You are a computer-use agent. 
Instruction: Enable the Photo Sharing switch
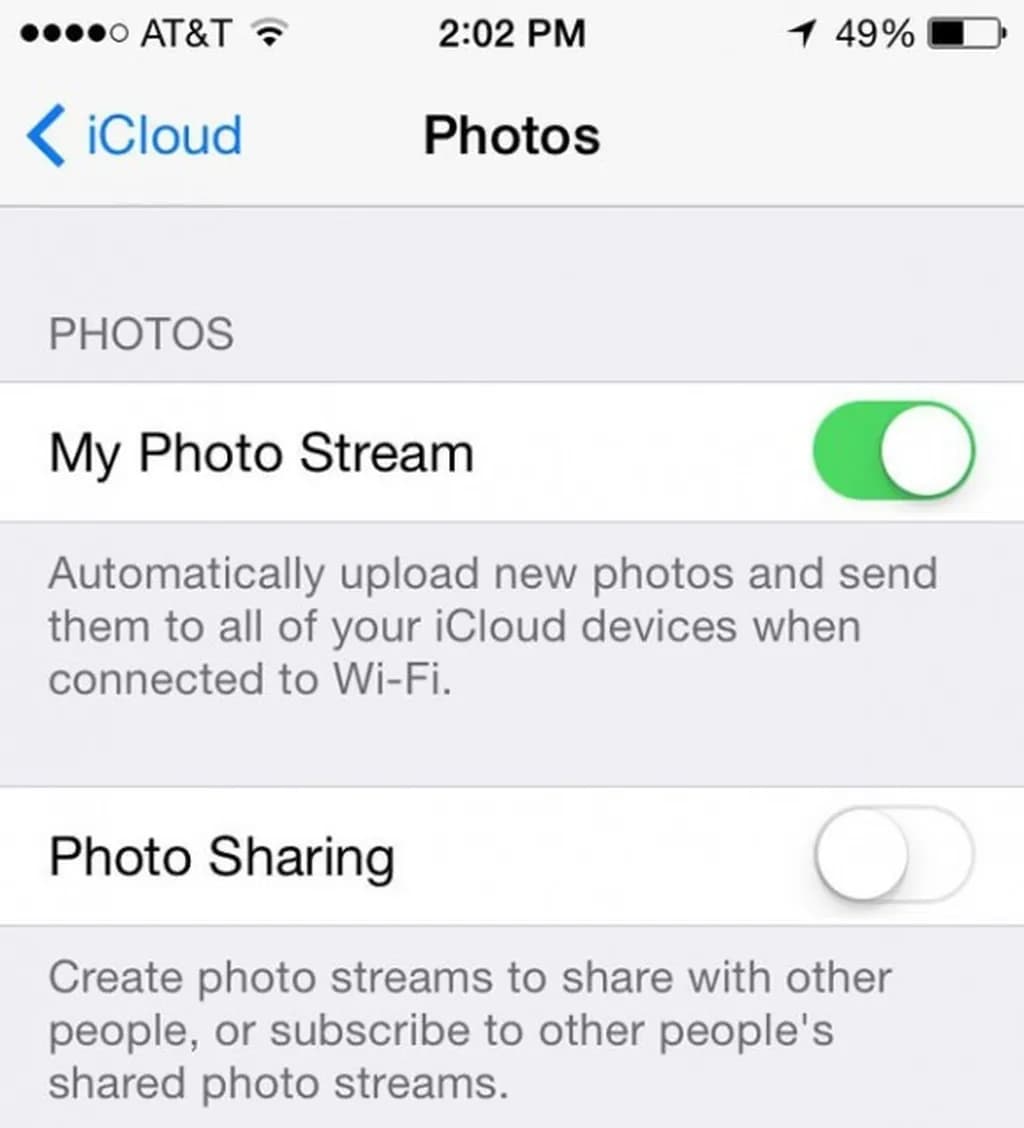pyautogui.click(x=893, y=856)
